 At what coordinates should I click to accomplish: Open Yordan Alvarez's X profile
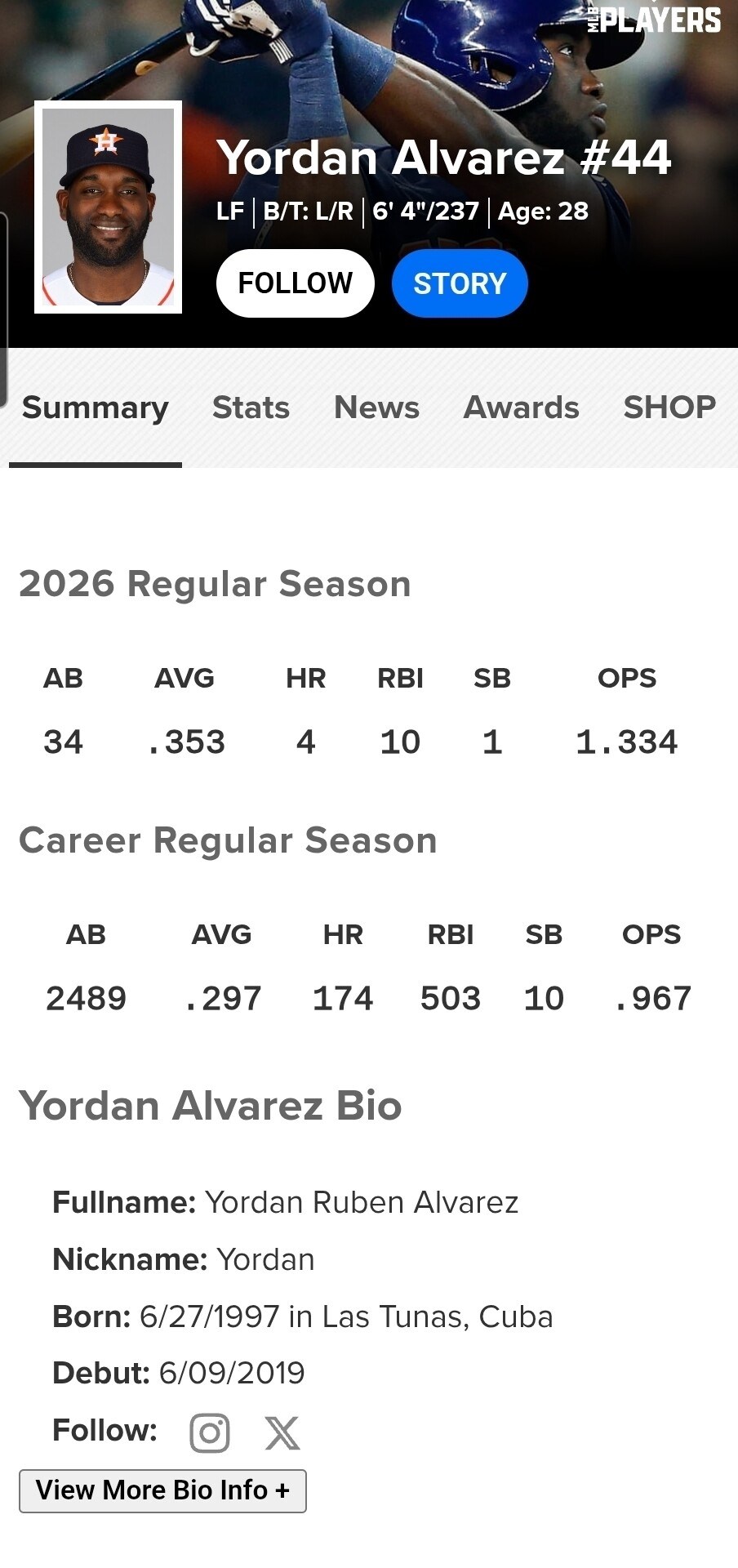click(282, 1432)
